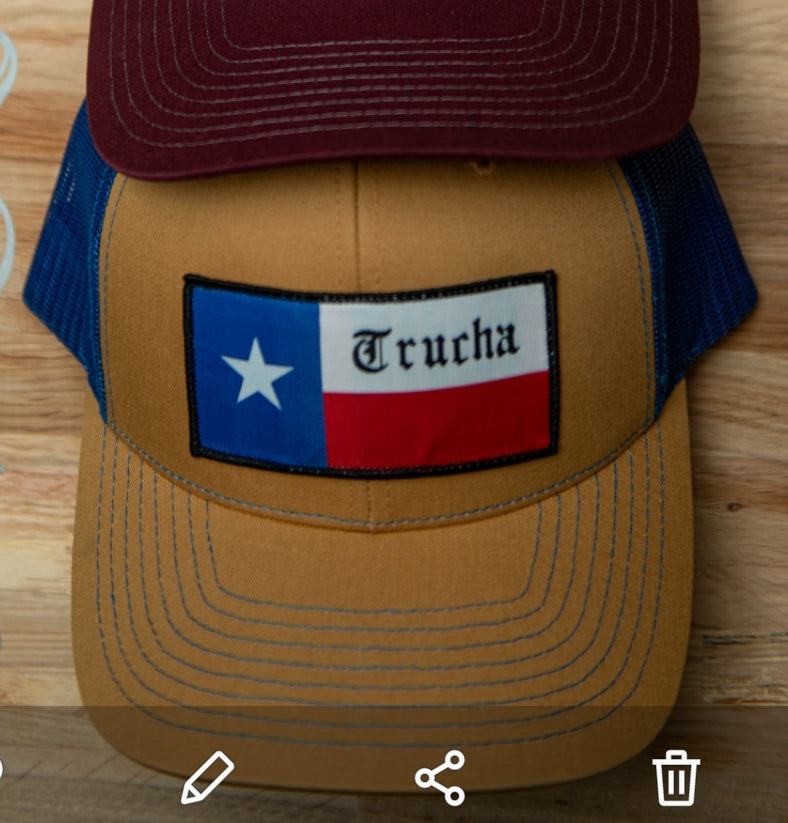
Task: Share this hat photo
Action: tap(441, 777)
